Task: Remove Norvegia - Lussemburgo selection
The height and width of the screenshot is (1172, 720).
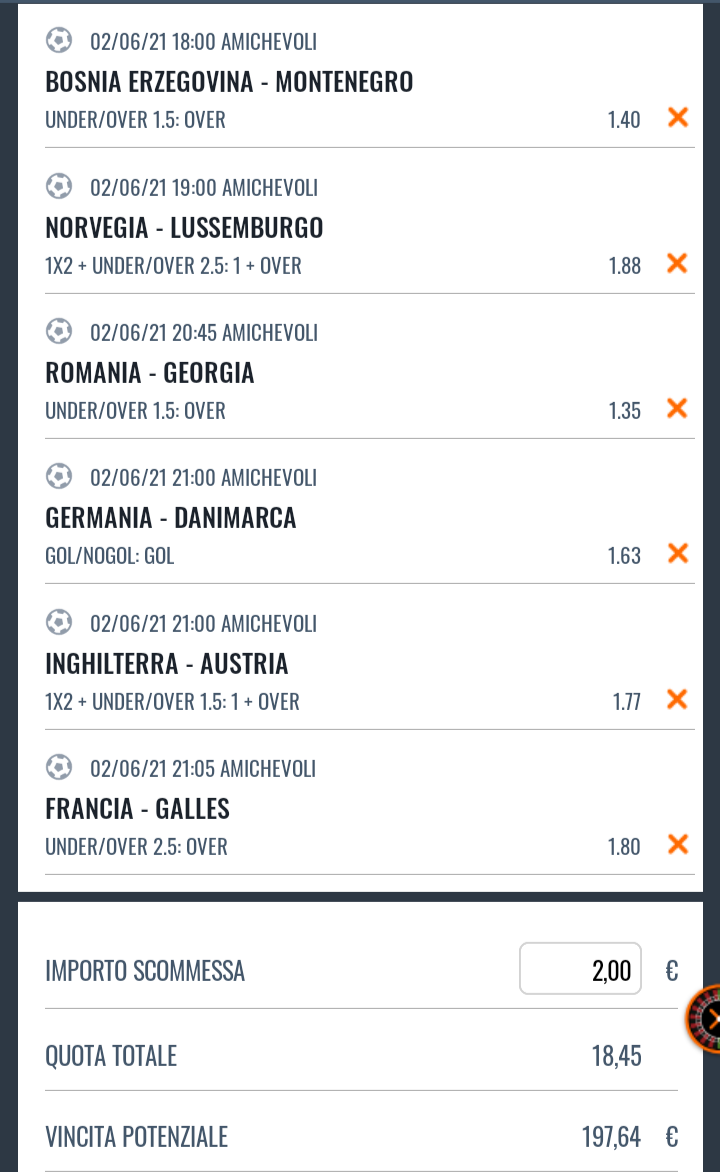Action: [677, 264]
